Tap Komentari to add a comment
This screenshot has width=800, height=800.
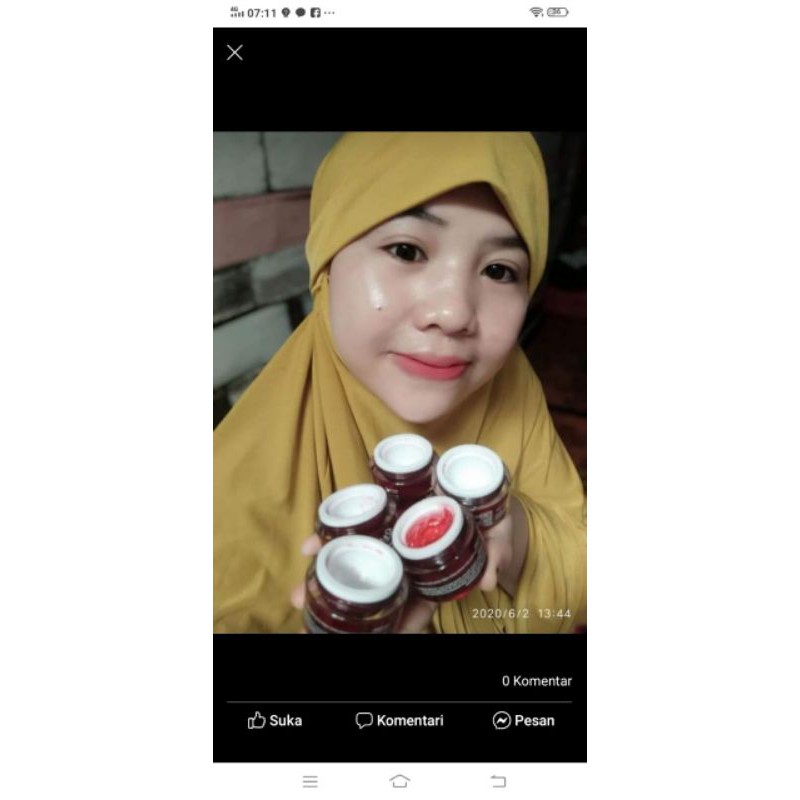[400, 720]
